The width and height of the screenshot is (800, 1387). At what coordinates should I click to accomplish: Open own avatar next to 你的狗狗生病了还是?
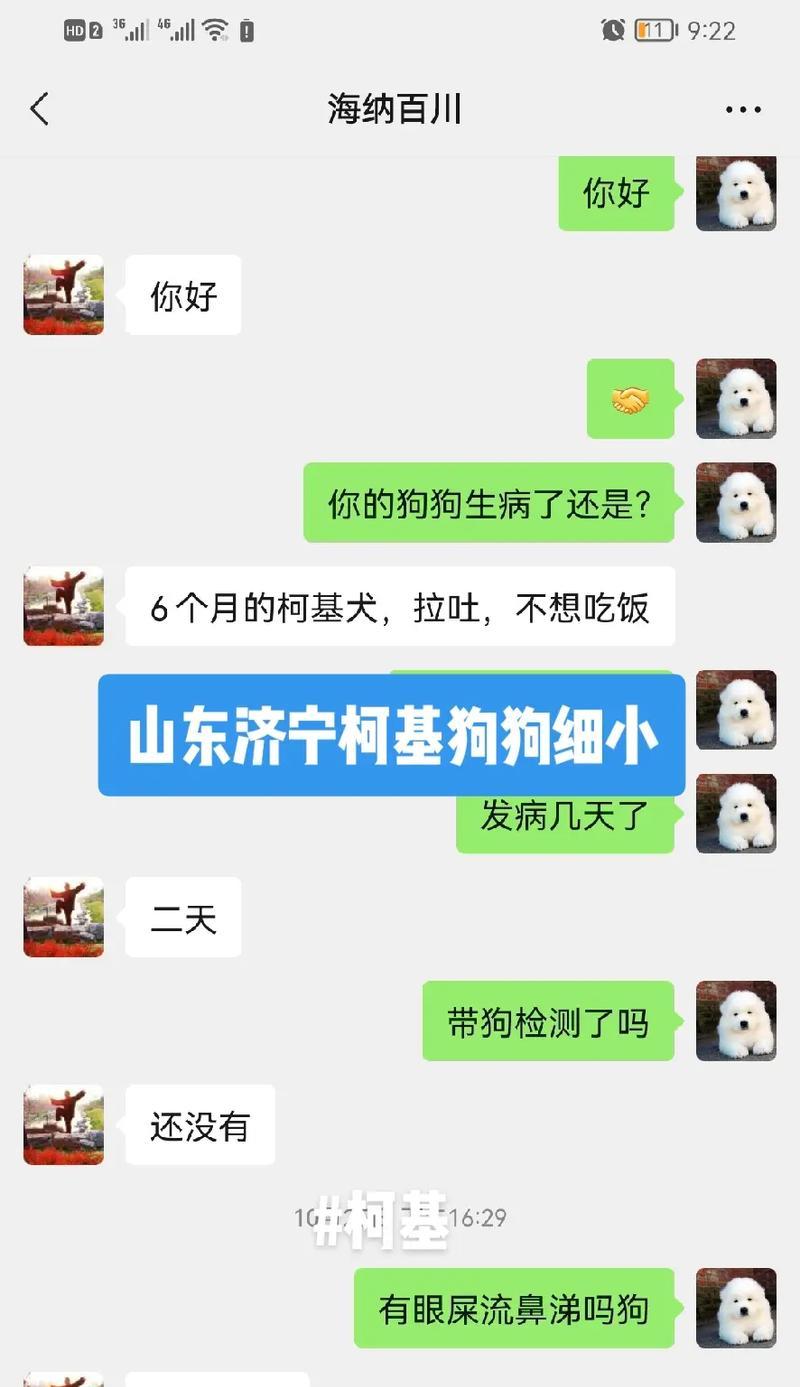coord(736,502)
